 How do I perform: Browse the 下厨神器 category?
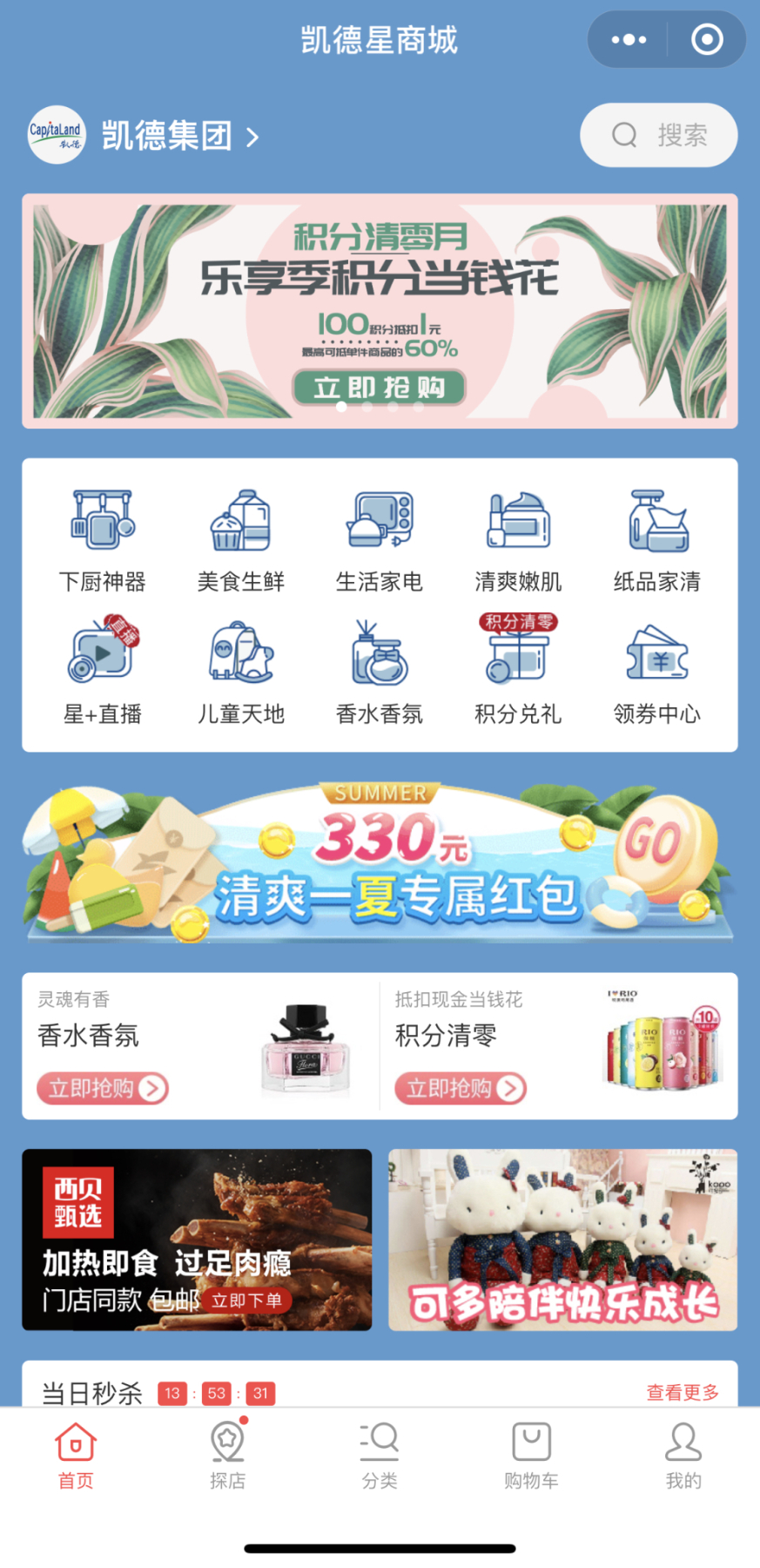pos(103,542)
